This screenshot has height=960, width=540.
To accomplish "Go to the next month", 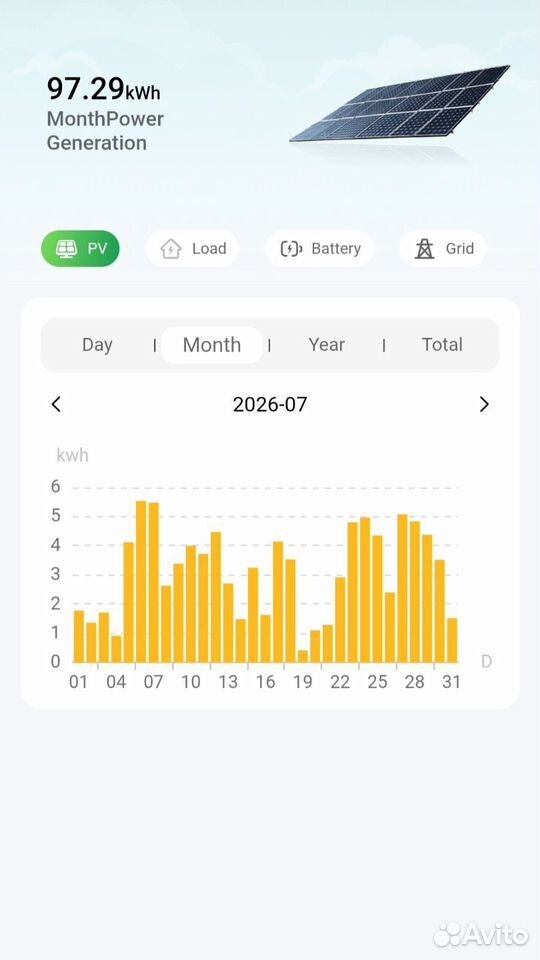I will coord(484,405).
